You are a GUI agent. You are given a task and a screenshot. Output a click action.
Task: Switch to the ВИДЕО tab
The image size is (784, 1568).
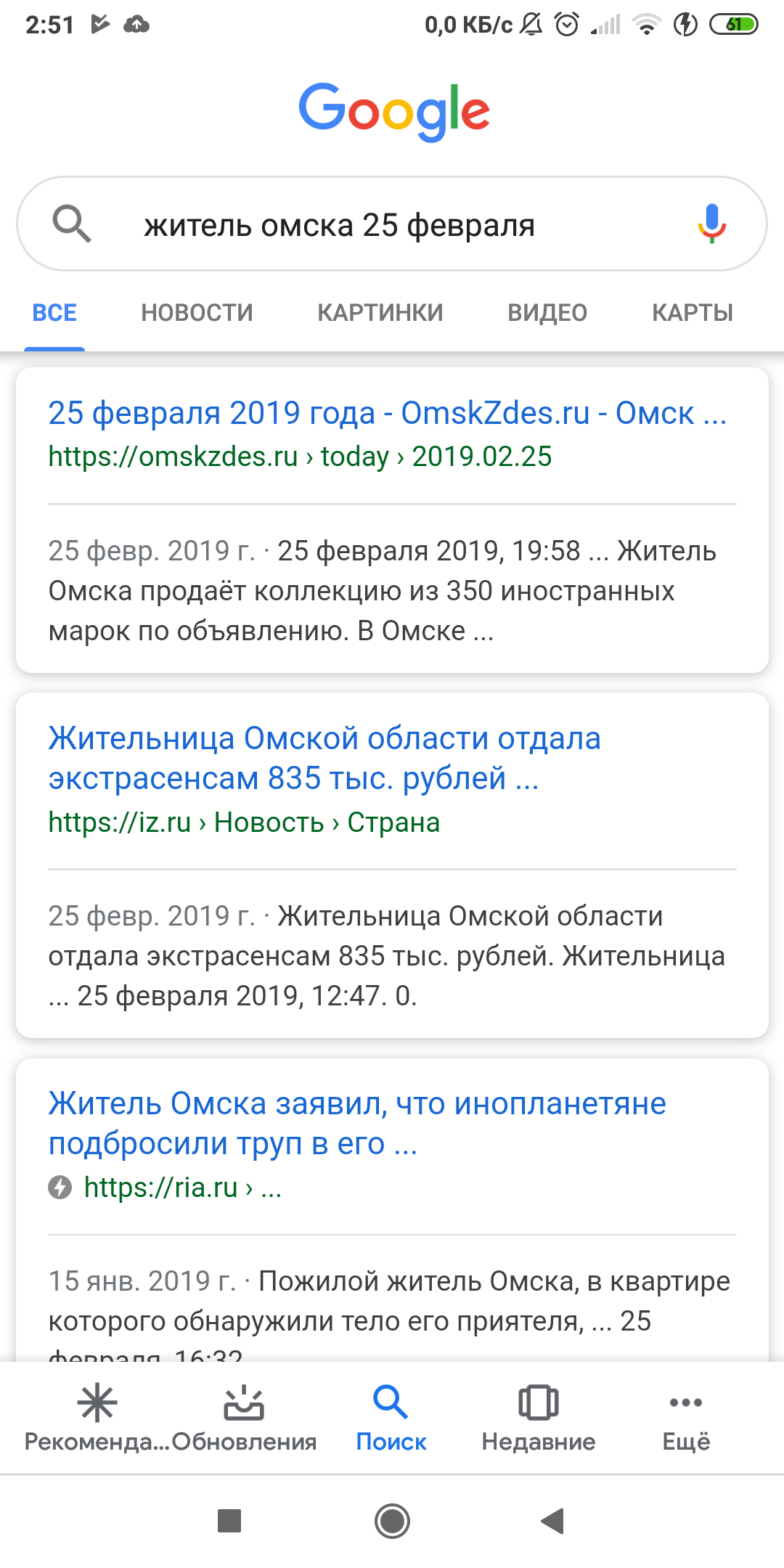pyautogui.click(x=547, y=313)
